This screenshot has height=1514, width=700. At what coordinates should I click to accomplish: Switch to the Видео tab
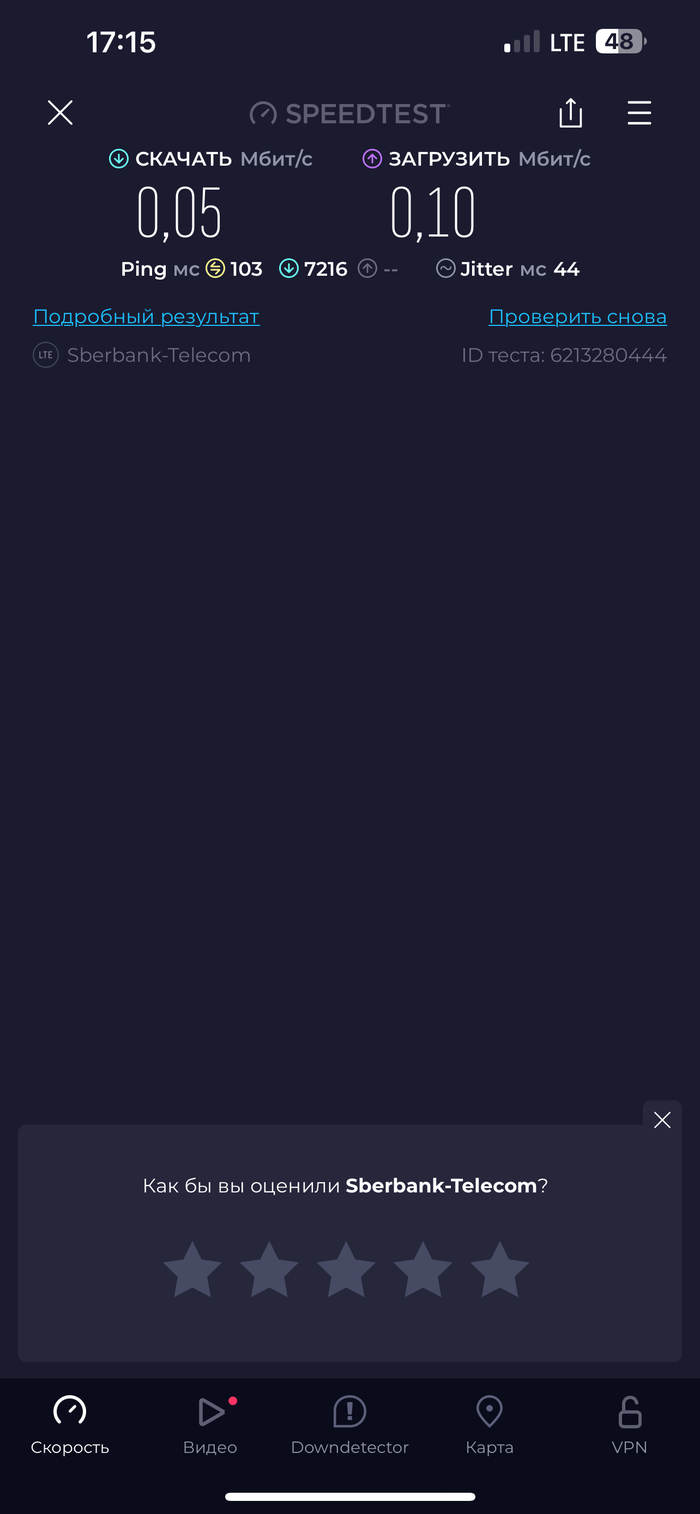[x=210, y=1424]
